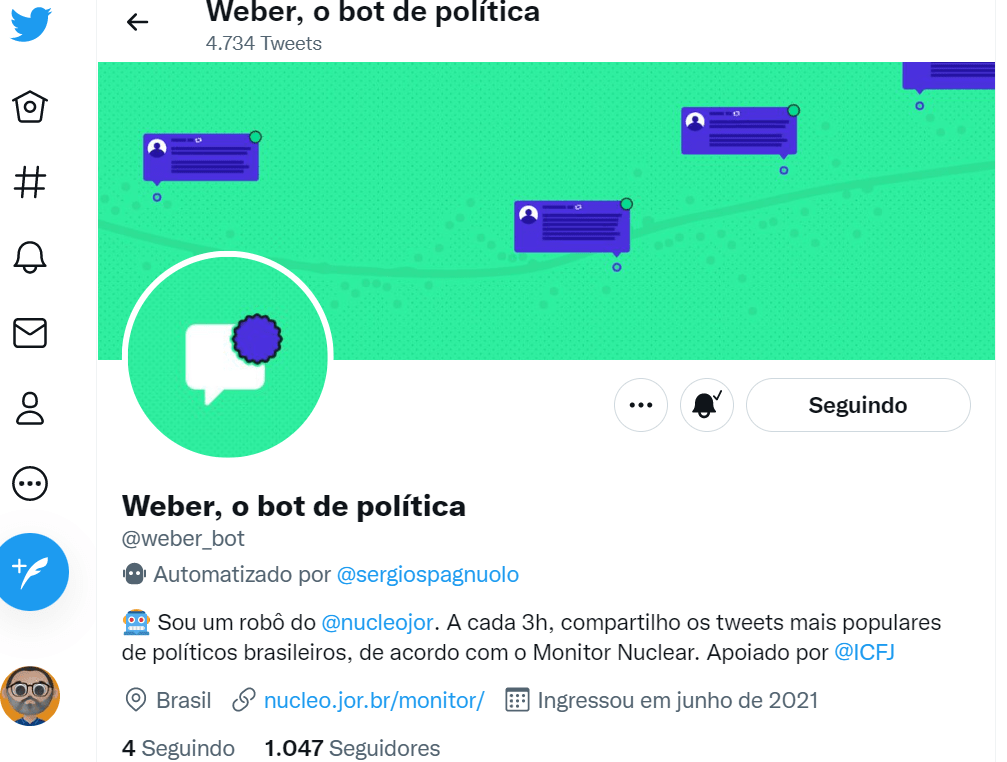
Task: Visit nucleo.jor.br/monitor/ link
Action: [373, 700]
